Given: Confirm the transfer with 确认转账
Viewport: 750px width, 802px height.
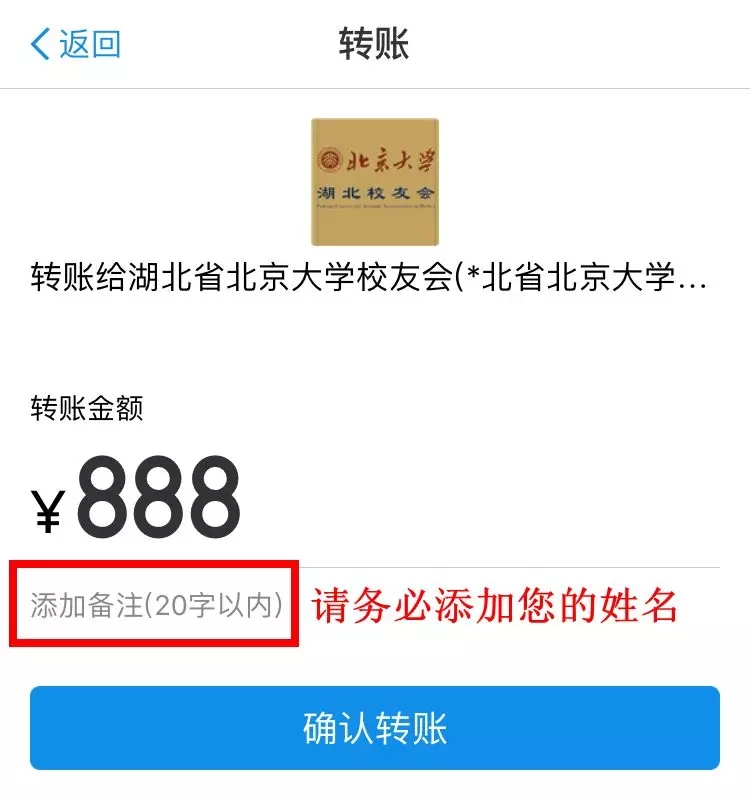Looking at the screenshot, I should click(375, 728).
